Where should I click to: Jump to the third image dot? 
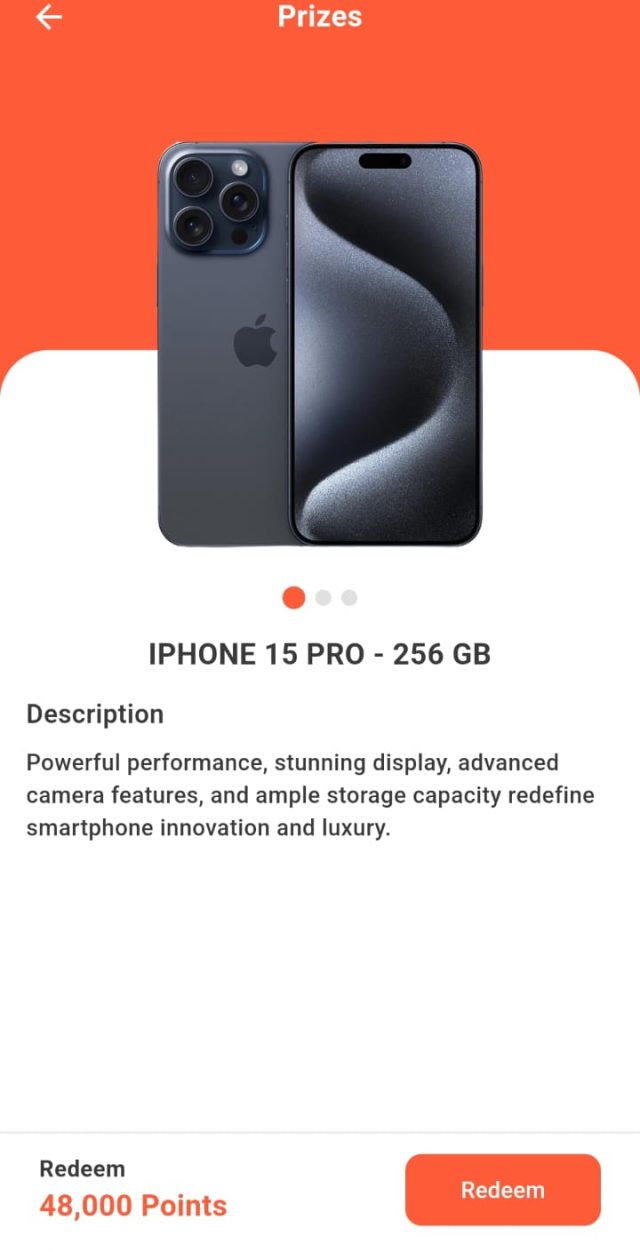pos(349,598)
